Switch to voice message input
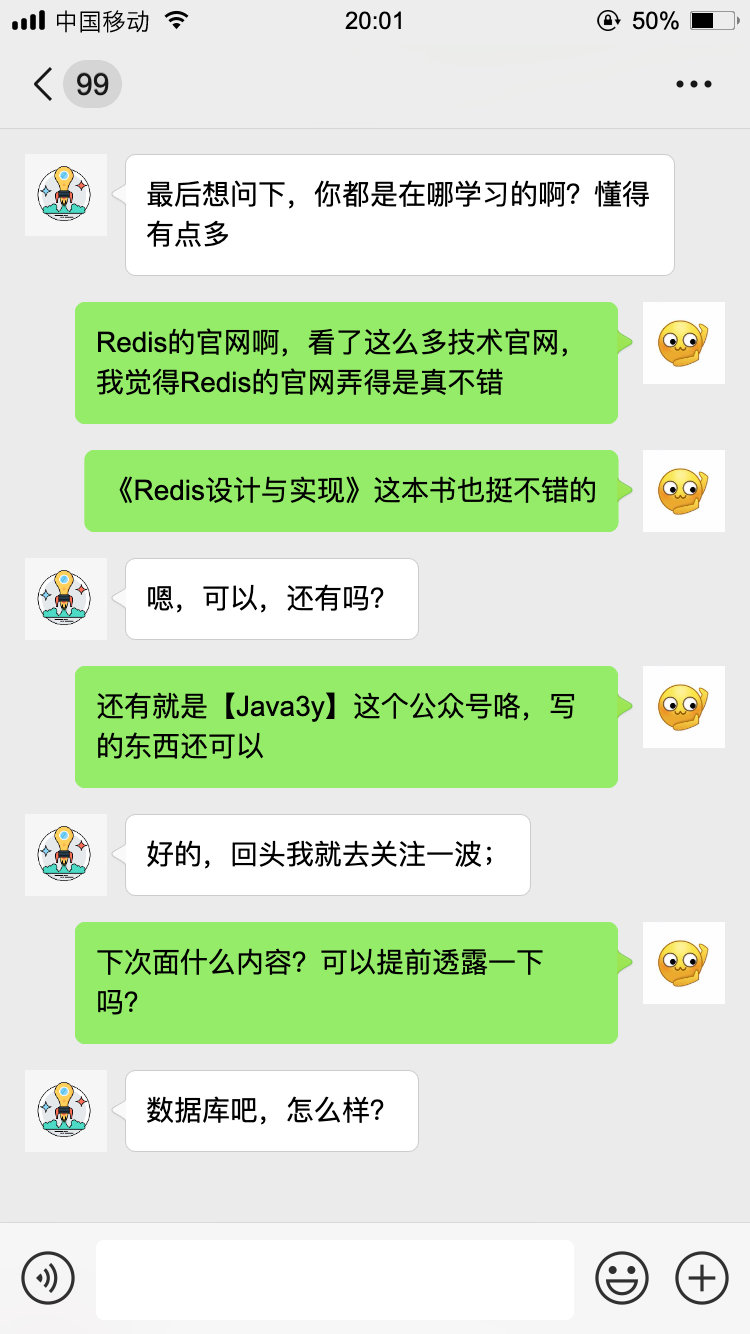This screenshot has width=750, height=1334. [48, 1278]
